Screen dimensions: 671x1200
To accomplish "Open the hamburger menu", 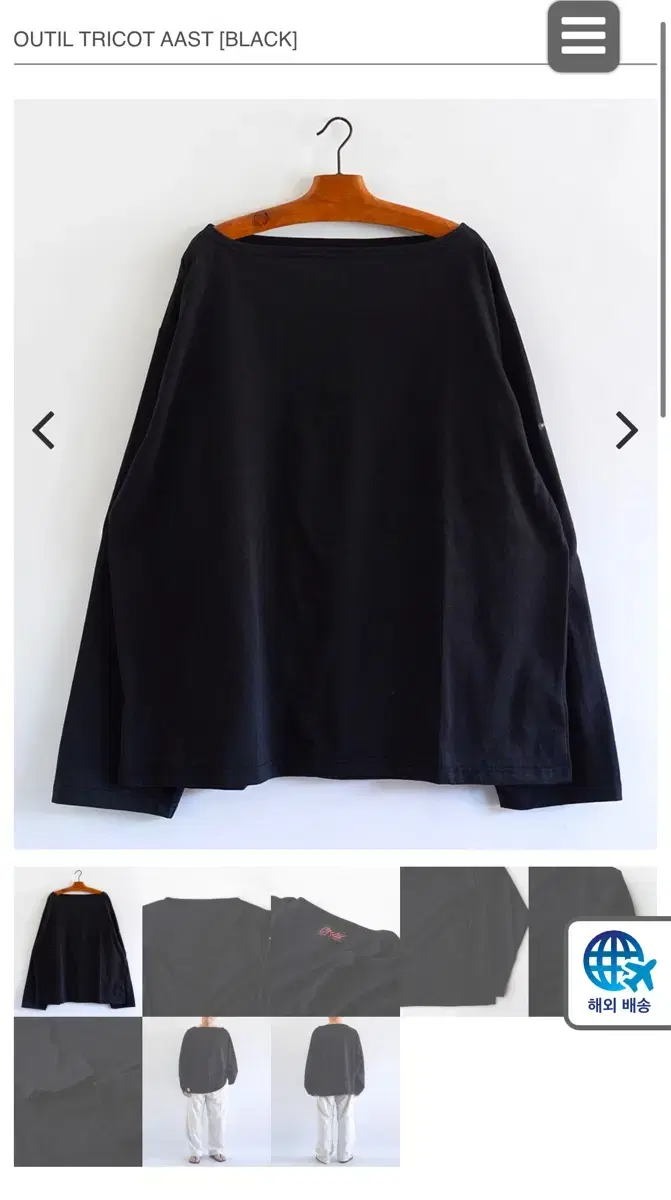I will [x=583, y=37].
